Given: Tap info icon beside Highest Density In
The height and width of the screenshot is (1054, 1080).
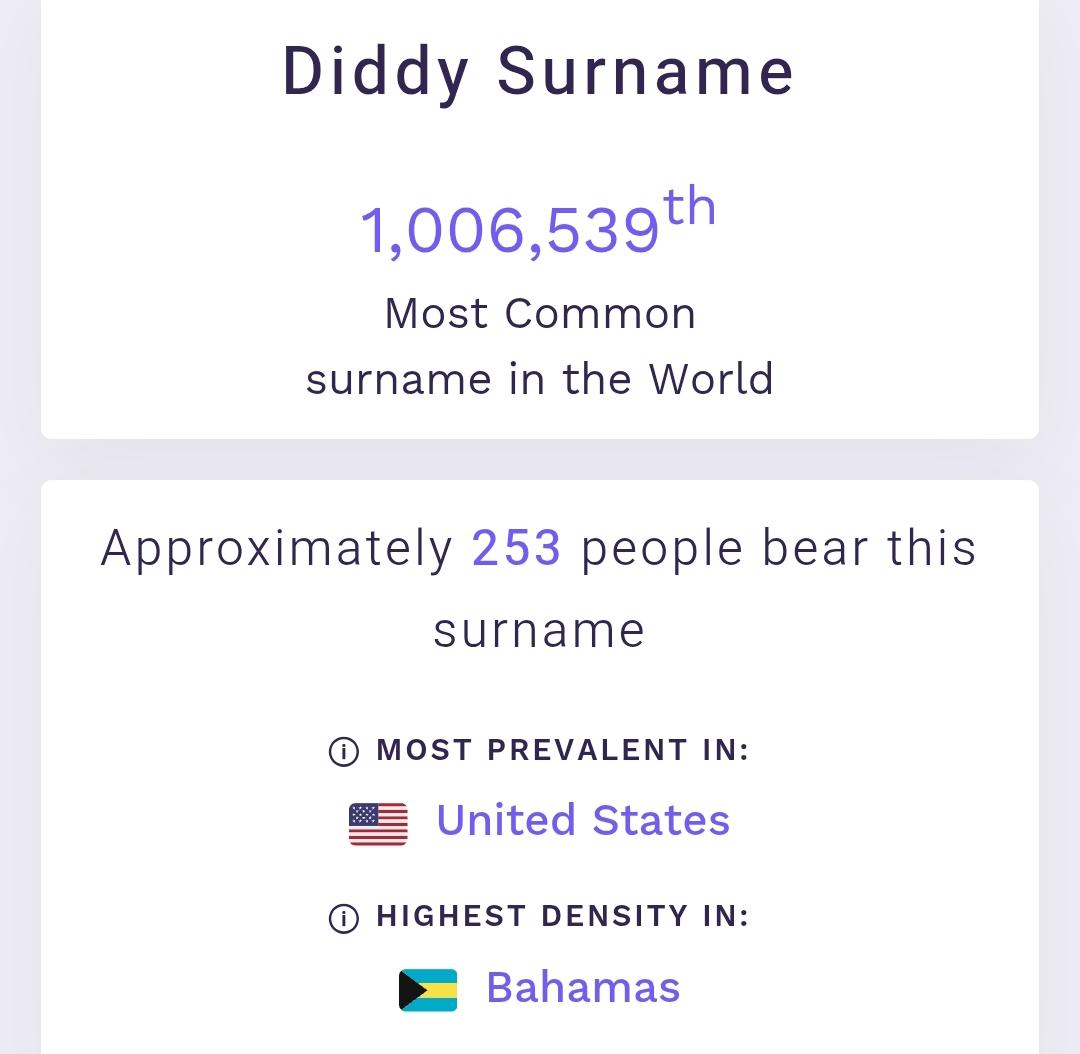Looking at the screenshot, I should click(343, 917).
